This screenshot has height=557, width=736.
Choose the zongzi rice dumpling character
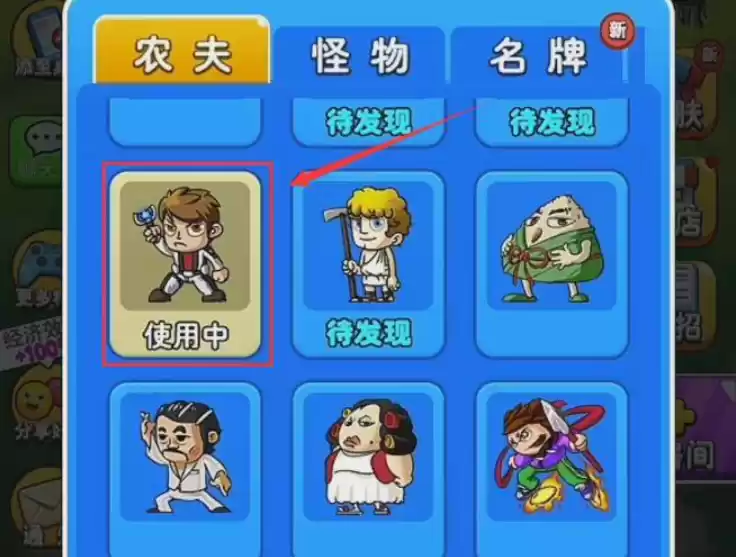point(551,250)
